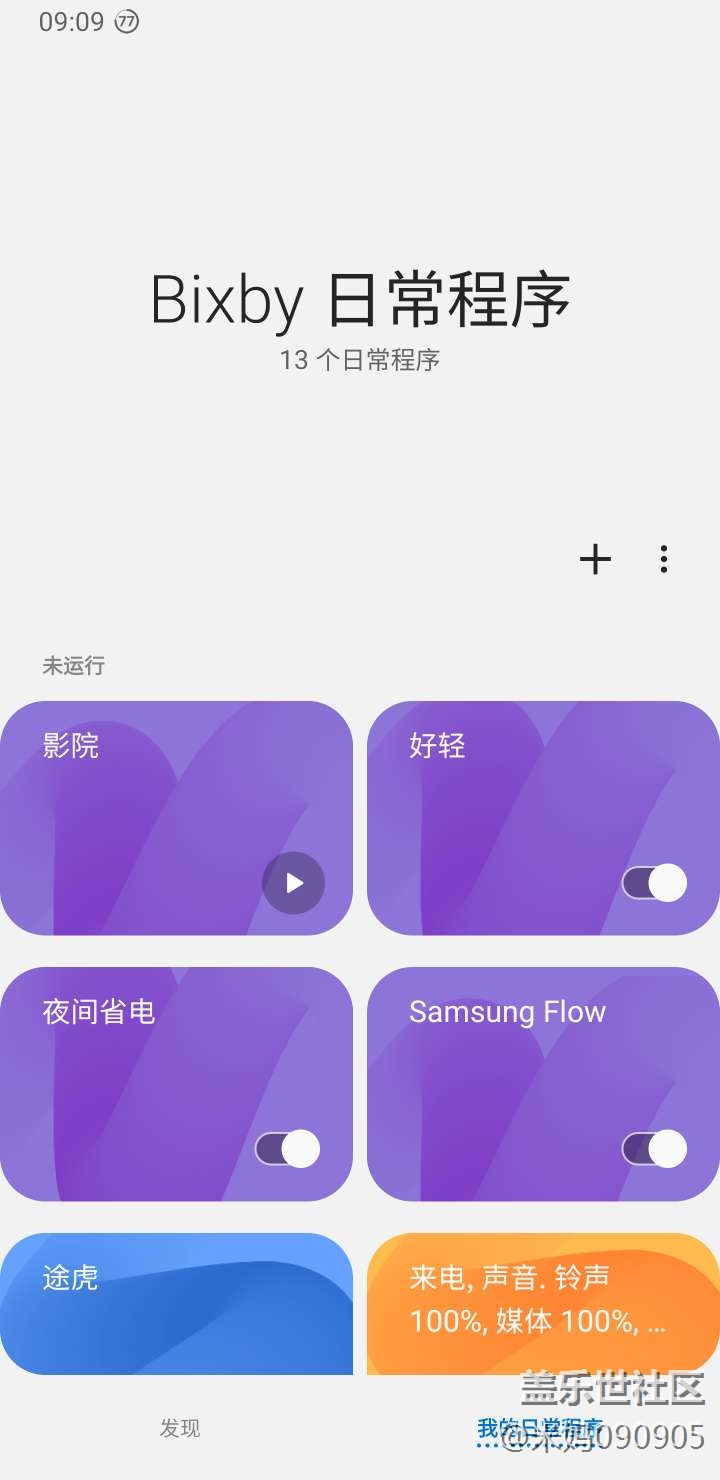720x1480 pixels.
Task: Toggle the 好轻 routine switch
Action: [655, 883]
